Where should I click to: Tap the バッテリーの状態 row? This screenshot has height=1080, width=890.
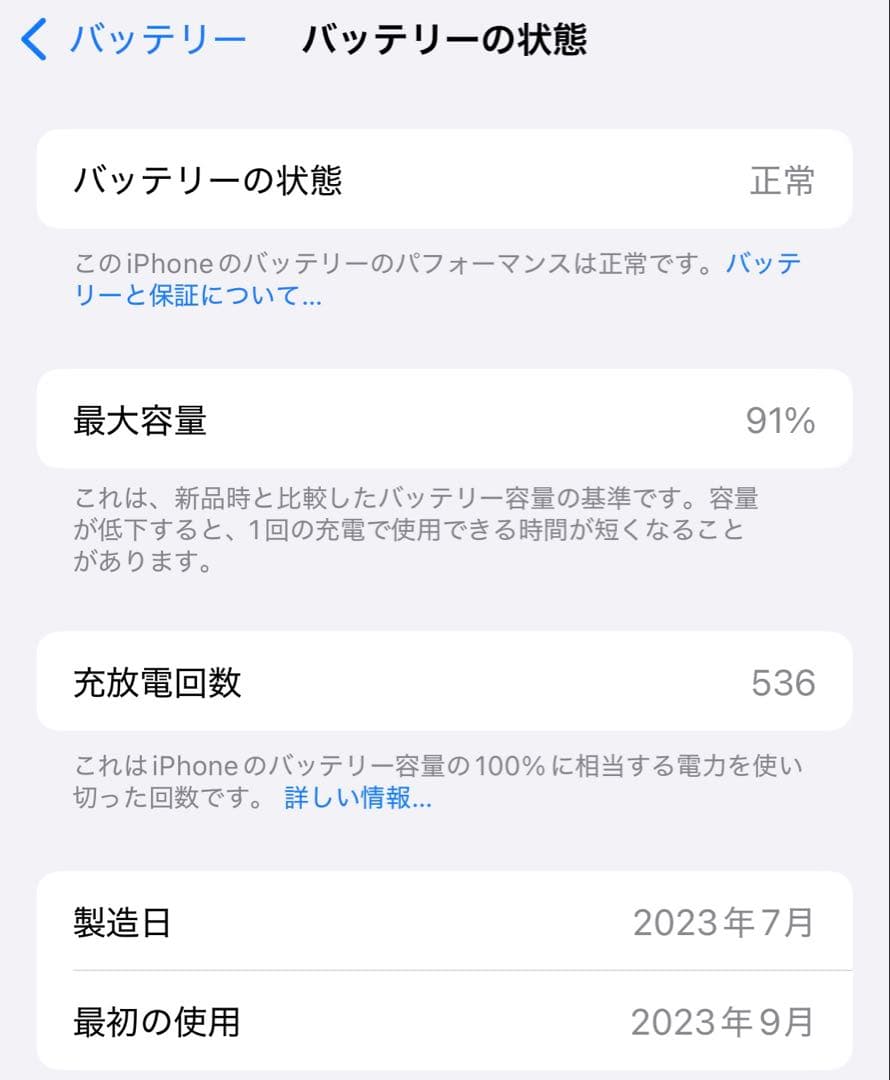[x=445, y=180]
